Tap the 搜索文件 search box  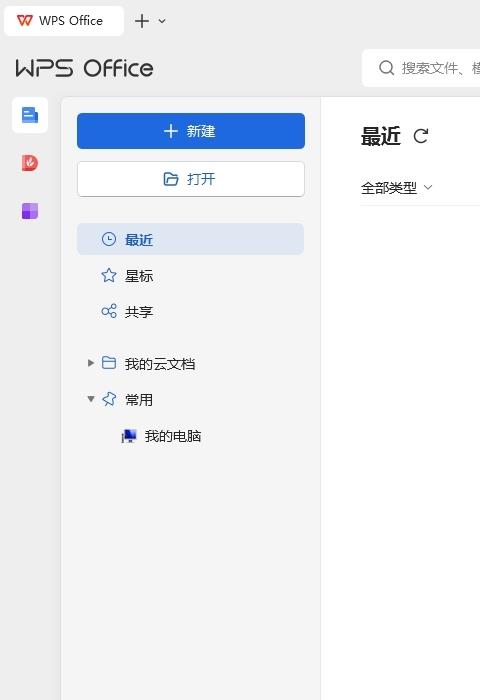point(422,68)
